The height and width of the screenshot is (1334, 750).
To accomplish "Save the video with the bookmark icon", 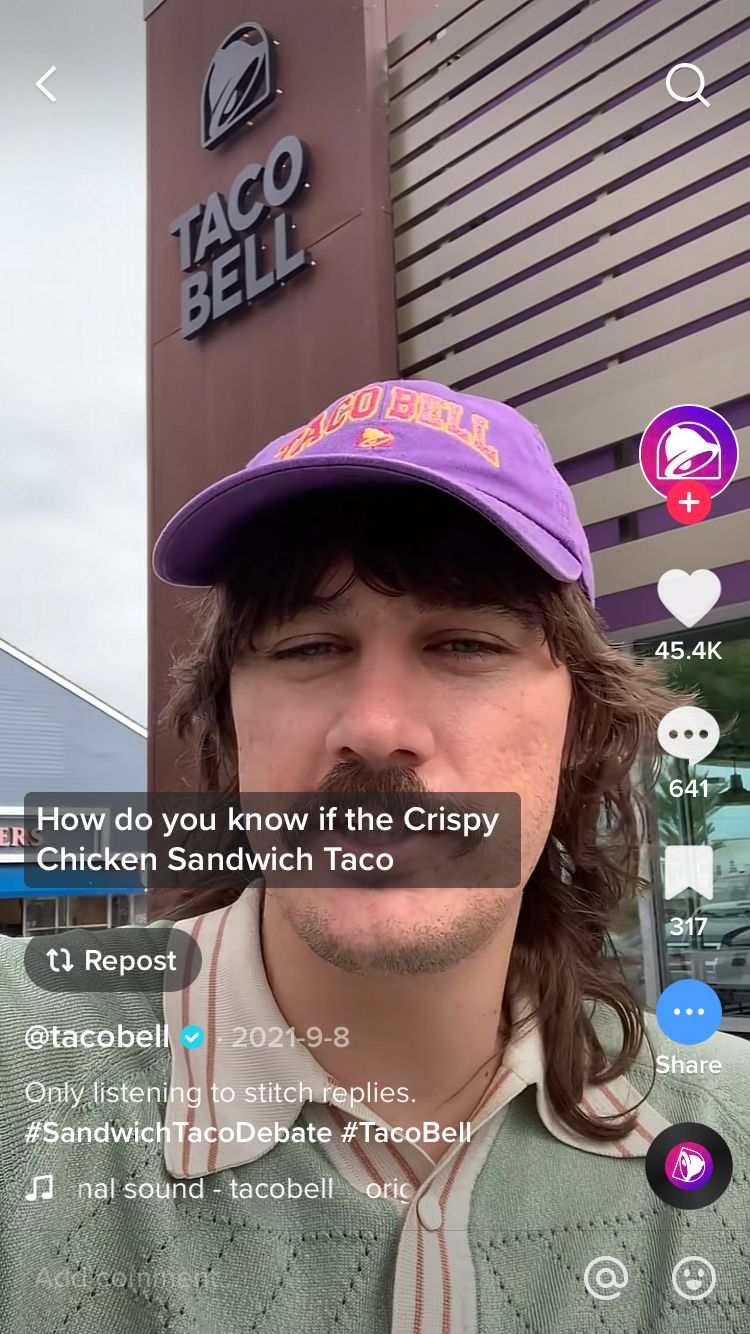I will [689, 873].
